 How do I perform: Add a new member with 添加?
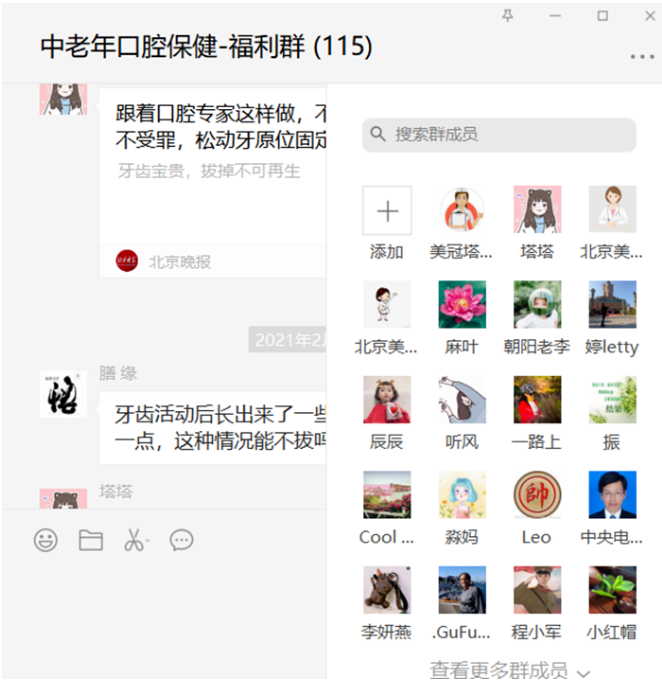click(x=387, y=211)
